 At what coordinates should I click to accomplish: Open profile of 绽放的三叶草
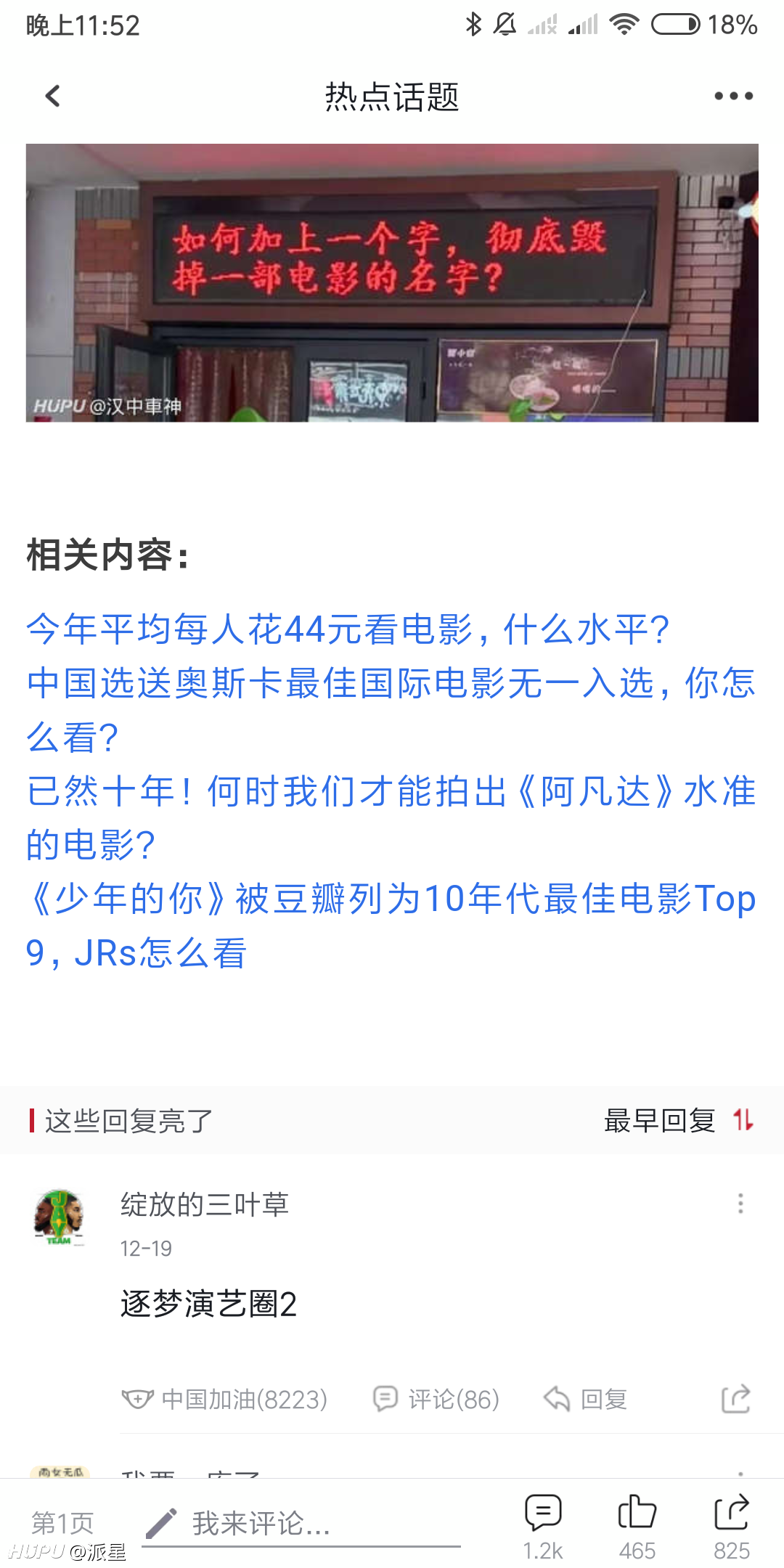(59, 1217)
